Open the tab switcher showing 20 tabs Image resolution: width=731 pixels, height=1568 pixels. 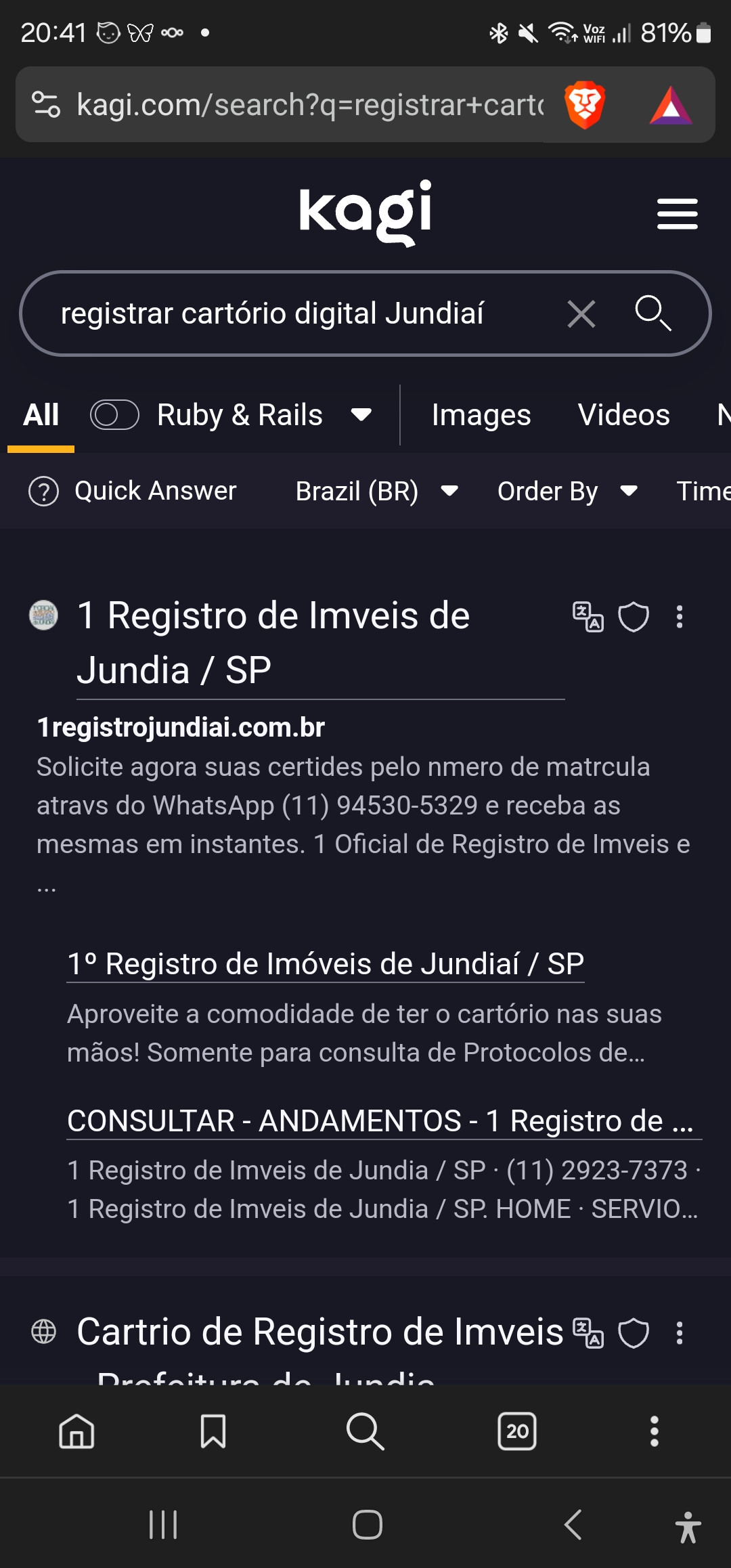click(x=516, y=1432)
